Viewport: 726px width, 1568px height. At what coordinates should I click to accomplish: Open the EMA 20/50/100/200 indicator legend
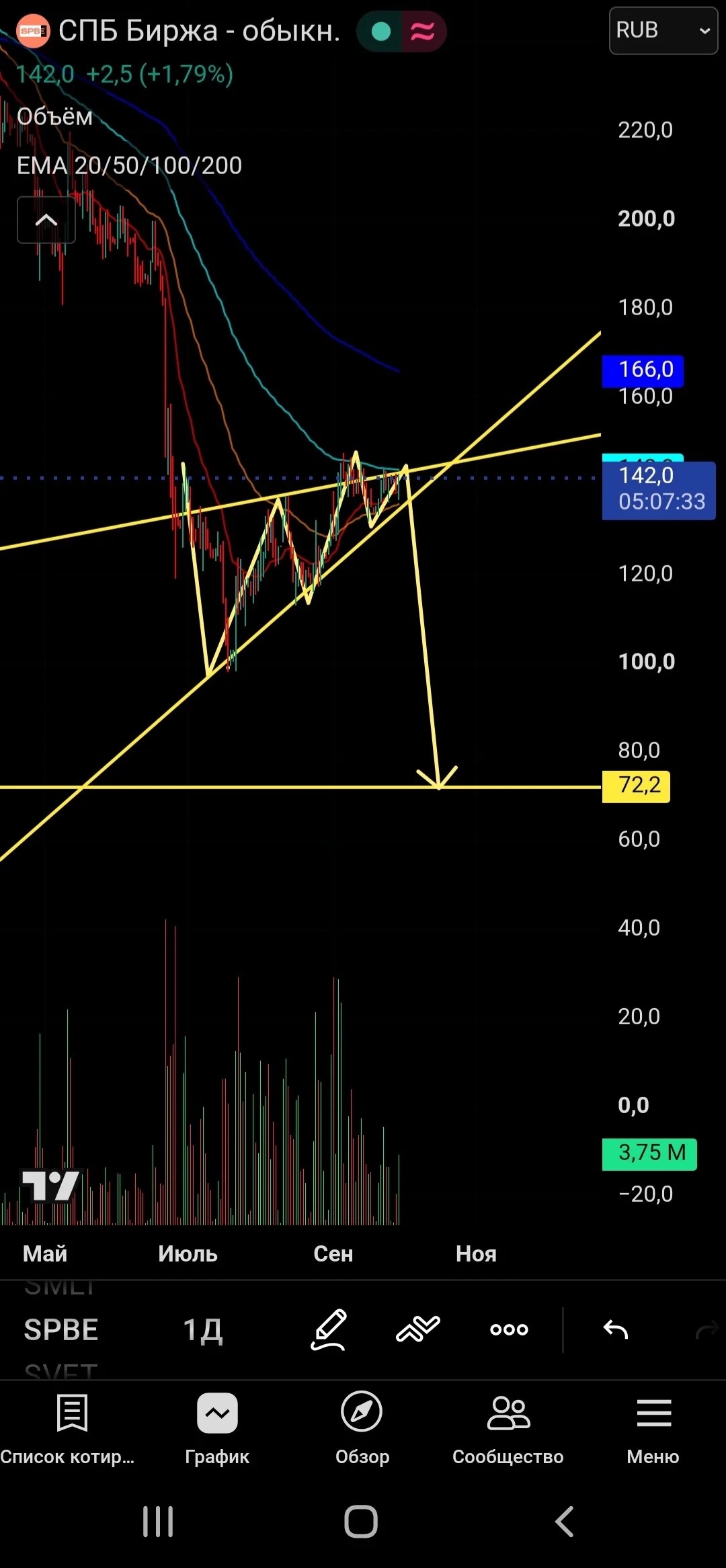click(129, 165)
